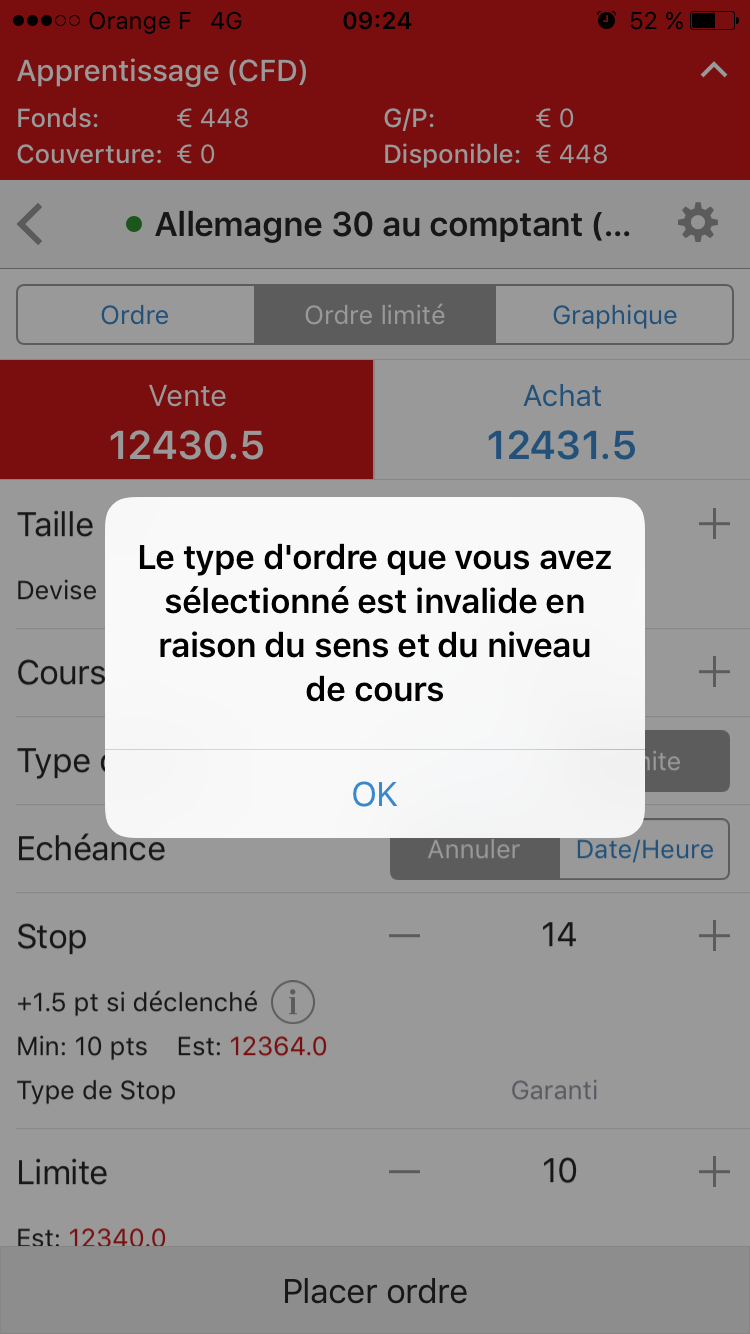Set Echéance to Date/Heure
750x1334 pixels.
click(644, 850)
